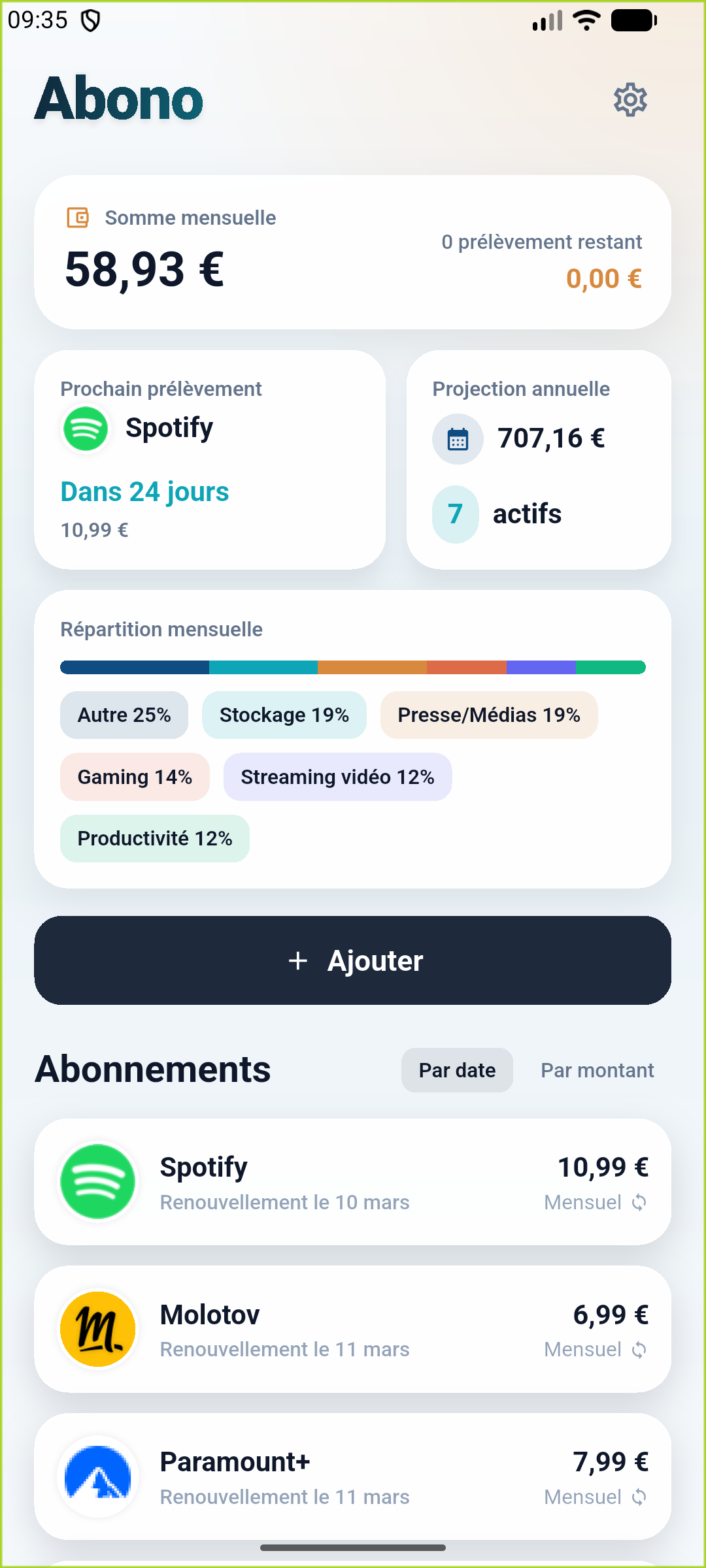Switch sorting to Par montant
The width and height of the screenshot is (706, 1568).
(597, 1070)
